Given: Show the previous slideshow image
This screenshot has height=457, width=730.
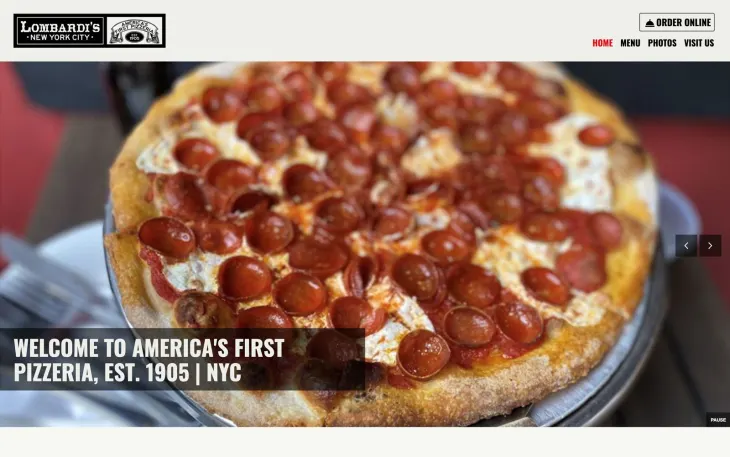Looking at the screenshot, I should (686, 245).
